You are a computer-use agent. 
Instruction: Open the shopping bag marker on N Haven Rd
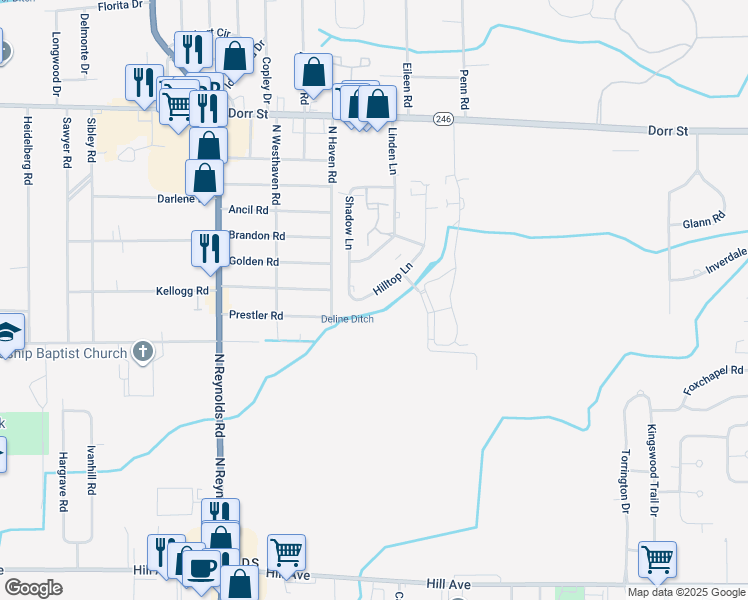(314, 73)
